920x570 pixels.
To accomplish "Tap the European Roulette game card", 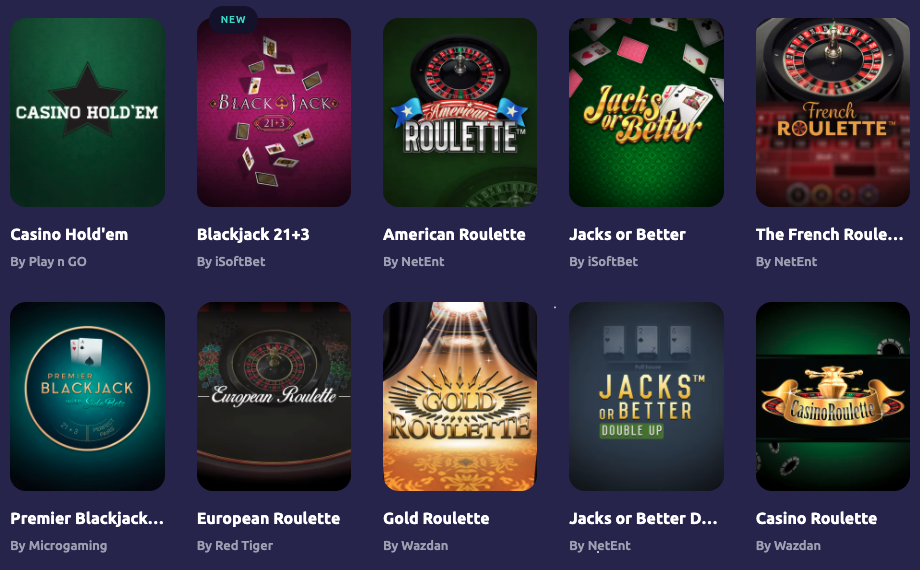I will [273, 396].
